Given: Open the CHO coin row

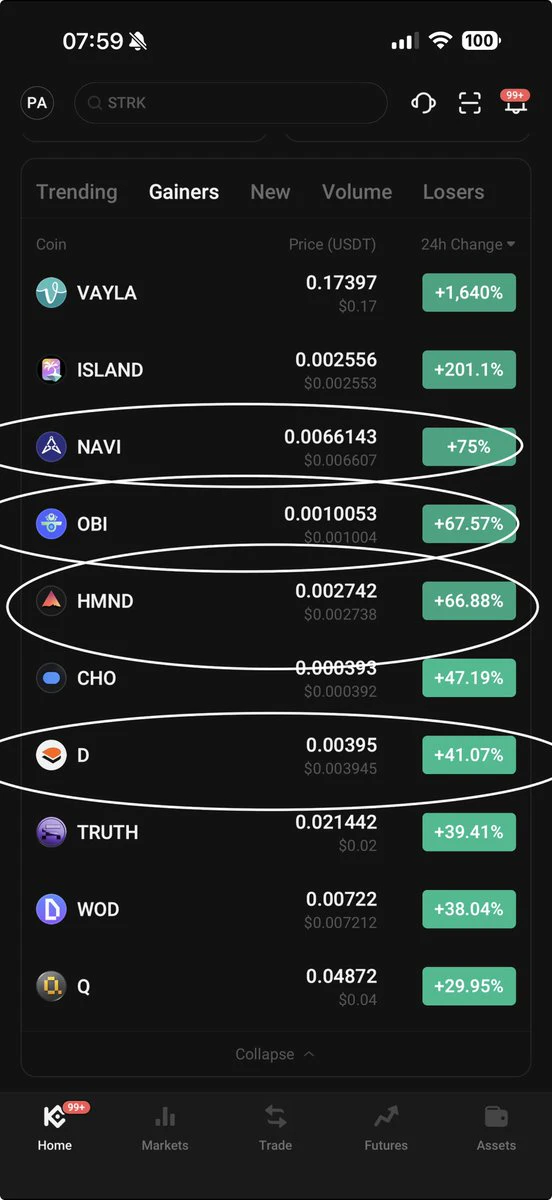Looking at the screenshot, I should coord(276,678).
